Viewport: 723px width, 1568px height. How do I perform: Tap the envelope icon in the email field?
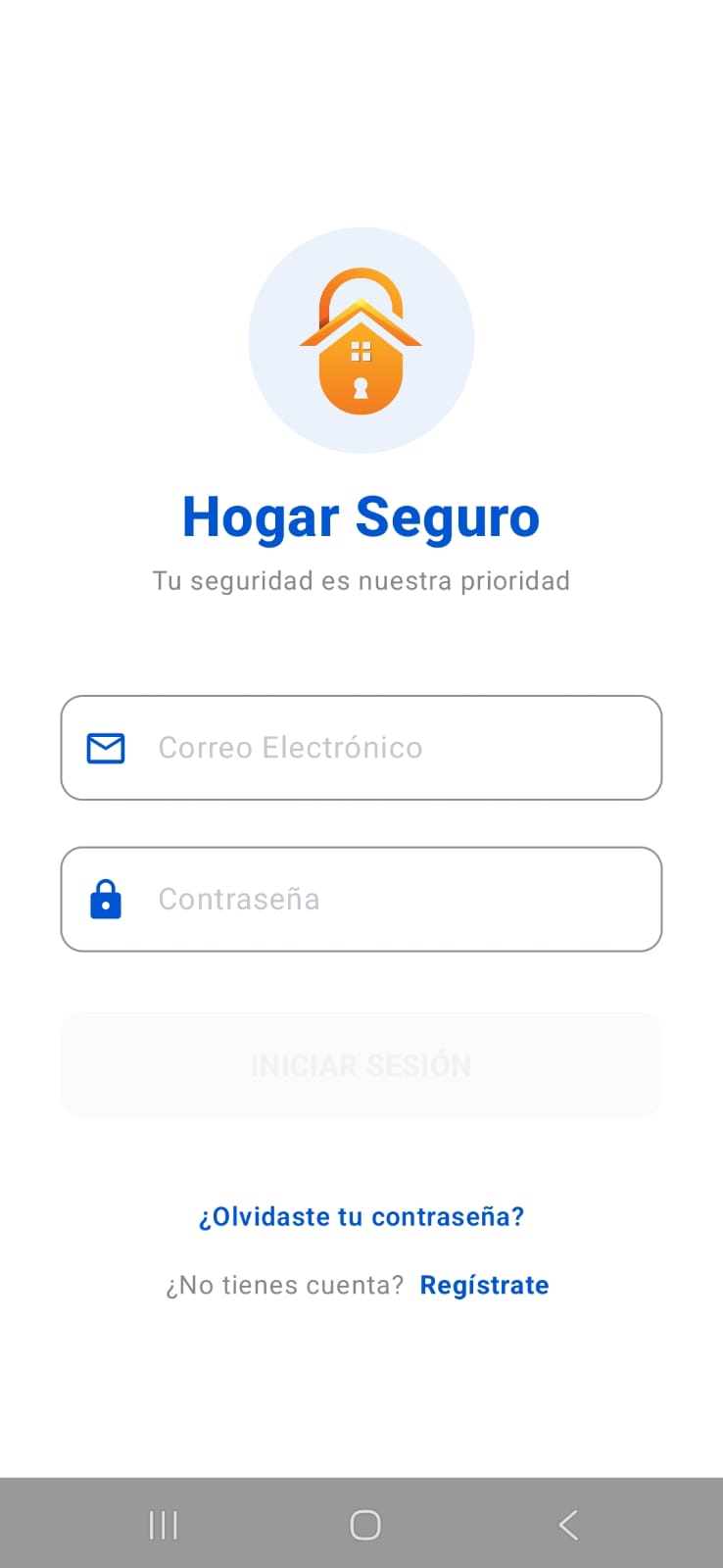click(106, 748)
